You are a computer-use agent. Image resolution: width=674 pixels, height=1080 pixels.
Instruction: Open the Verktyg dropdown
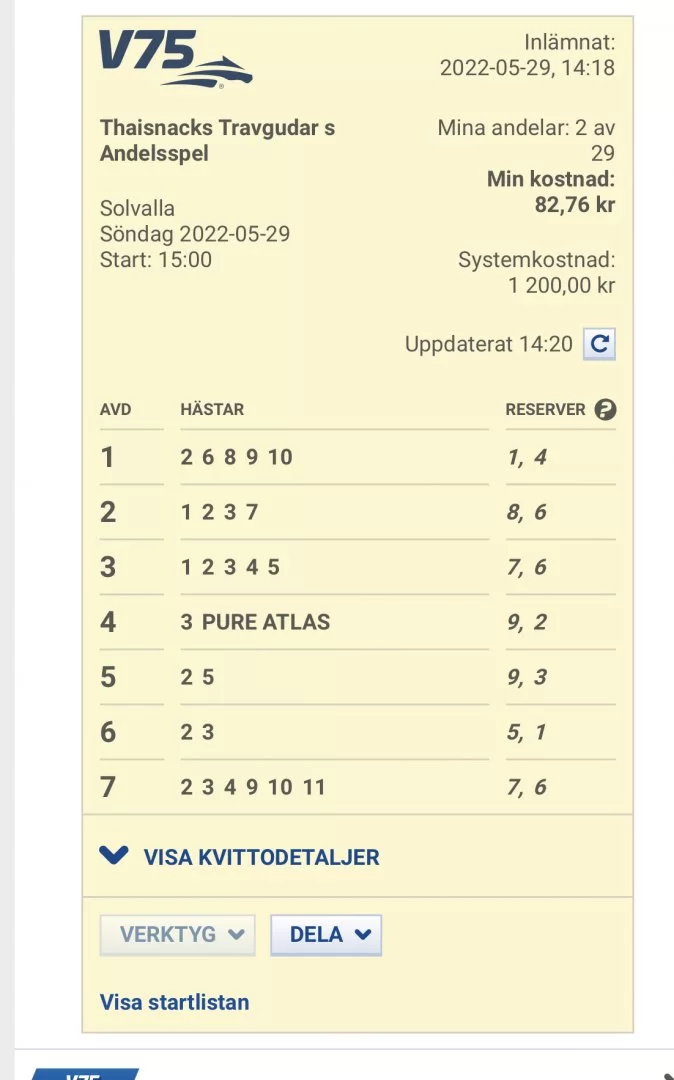[178, 935]
